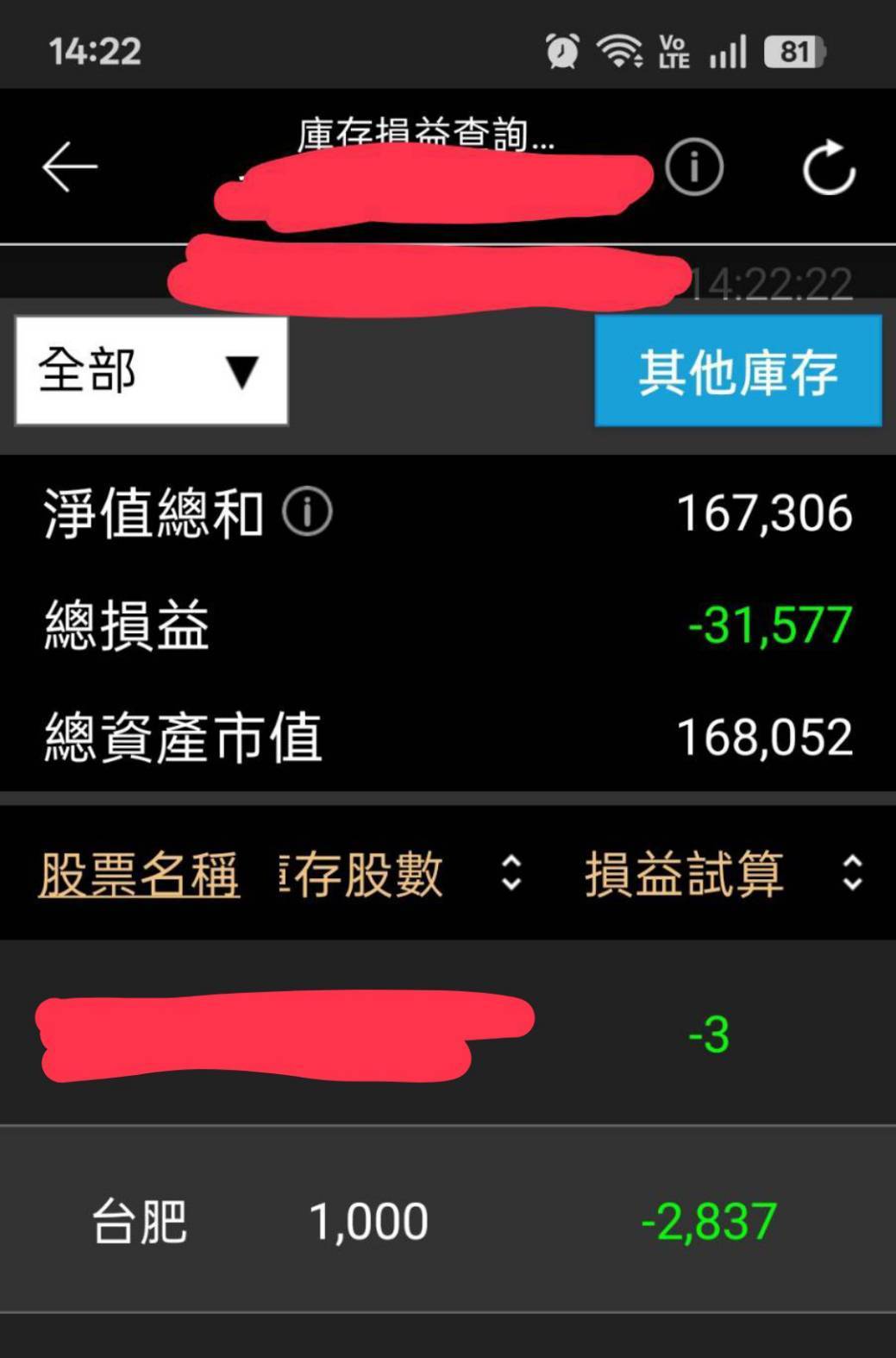Expand the 全部 dropdown

[x=152, y=371]
